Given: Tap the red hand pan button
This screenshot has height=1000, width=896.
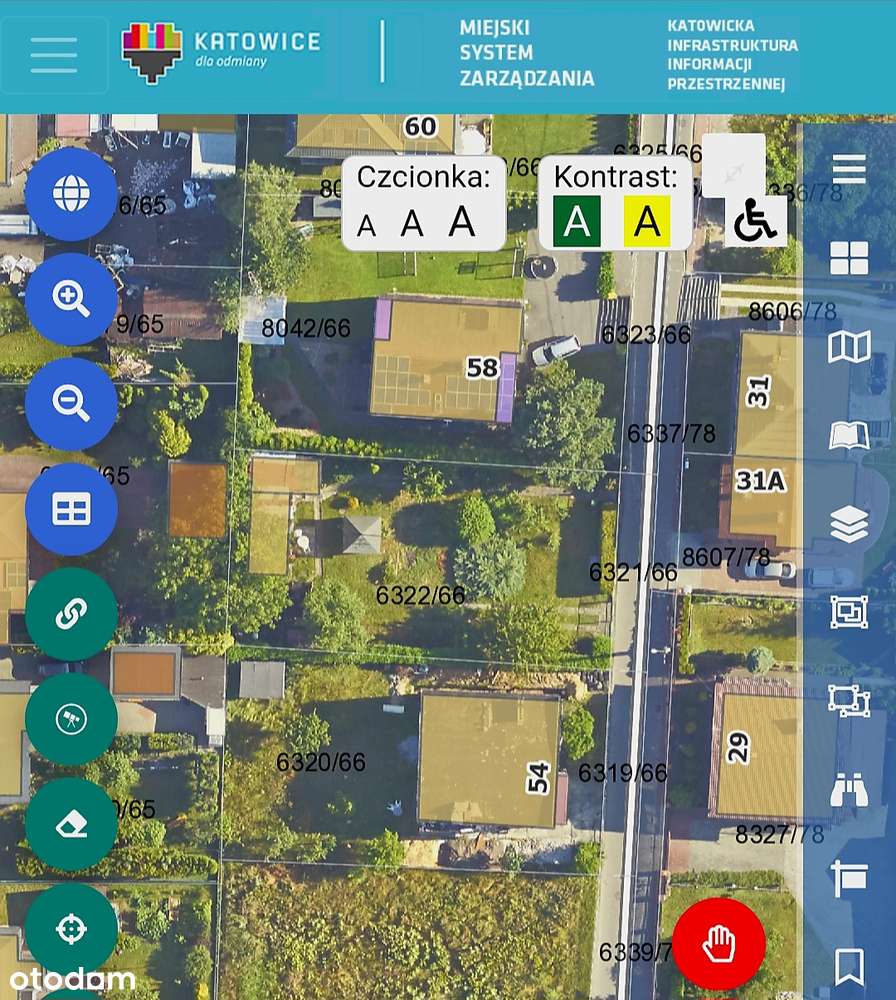Looking at the screenshot, I should coord(719,944).
